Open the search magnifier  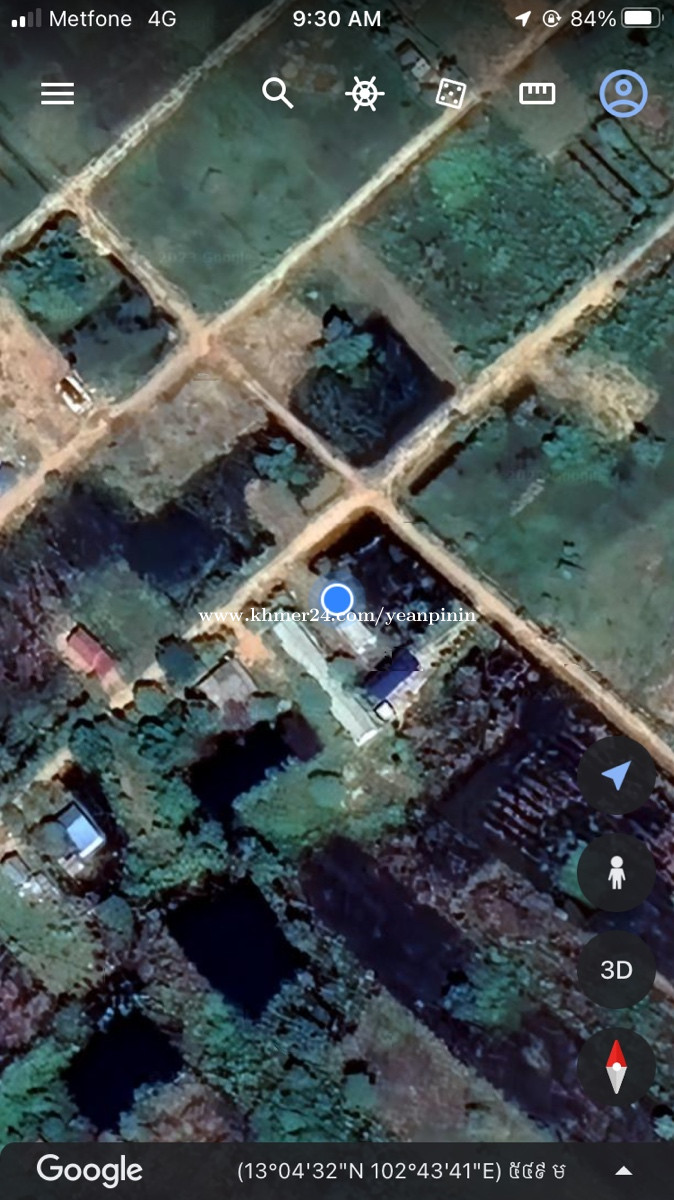tap(277, 93)
